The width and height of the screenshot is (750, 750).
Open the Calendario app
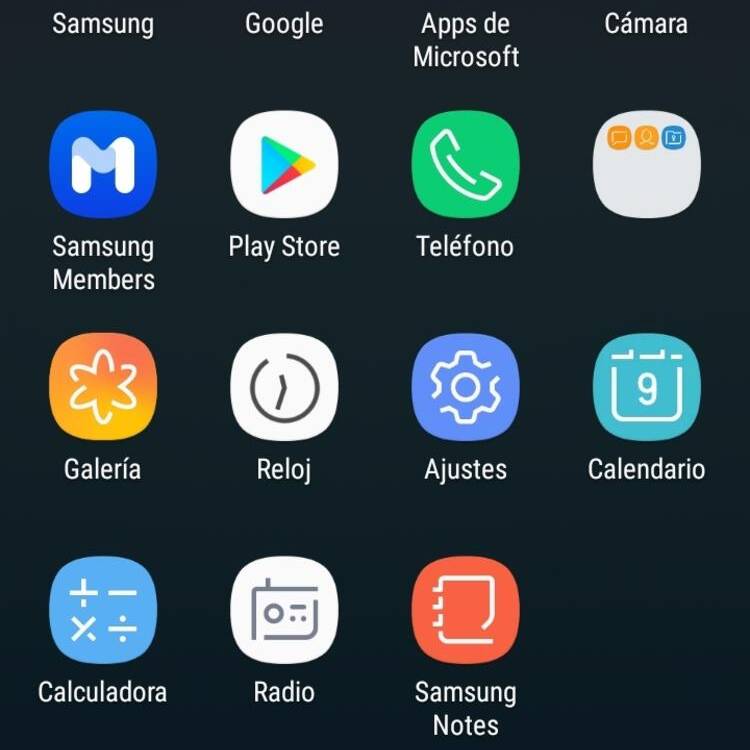pos(646,387)
